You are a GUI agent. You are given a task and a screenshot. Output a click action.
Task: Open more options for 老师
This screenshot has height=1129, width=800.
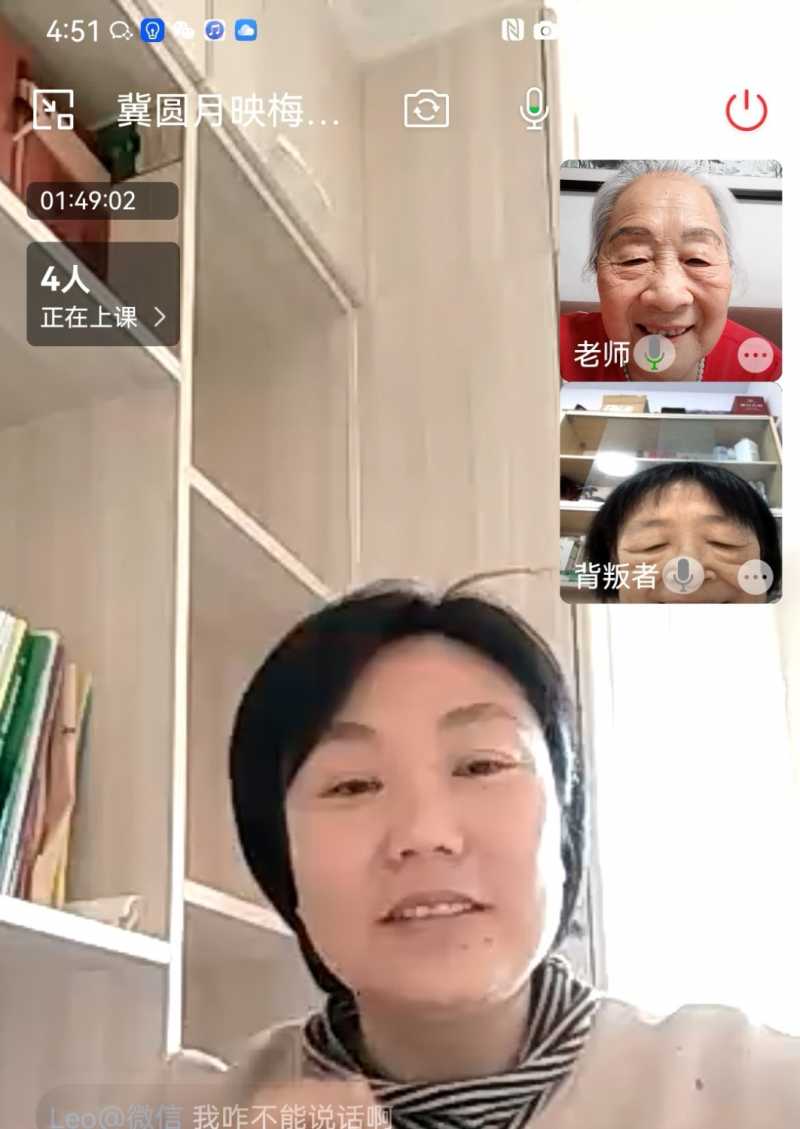(x=755, y=355)
